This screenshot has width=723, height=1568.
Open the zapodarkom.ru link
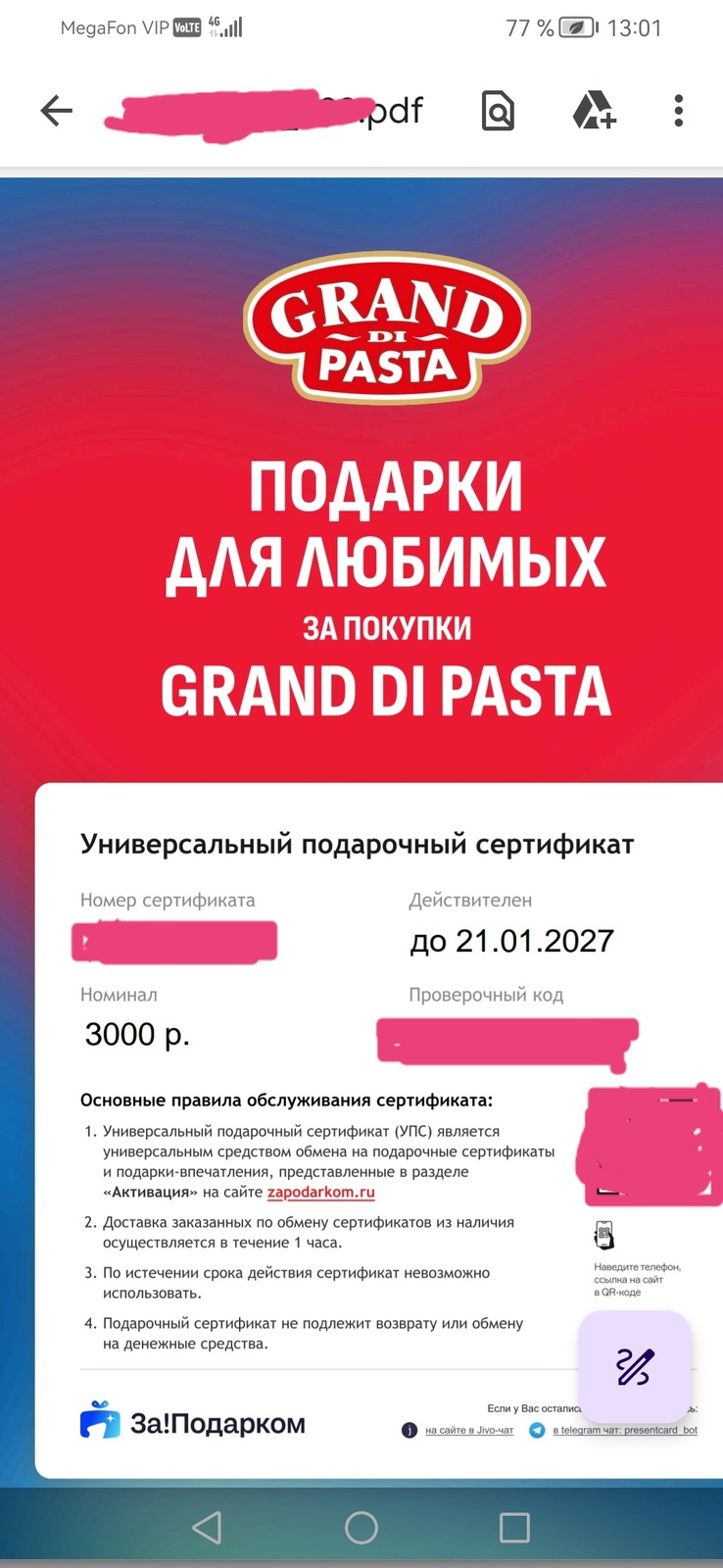coord(320,1193)
